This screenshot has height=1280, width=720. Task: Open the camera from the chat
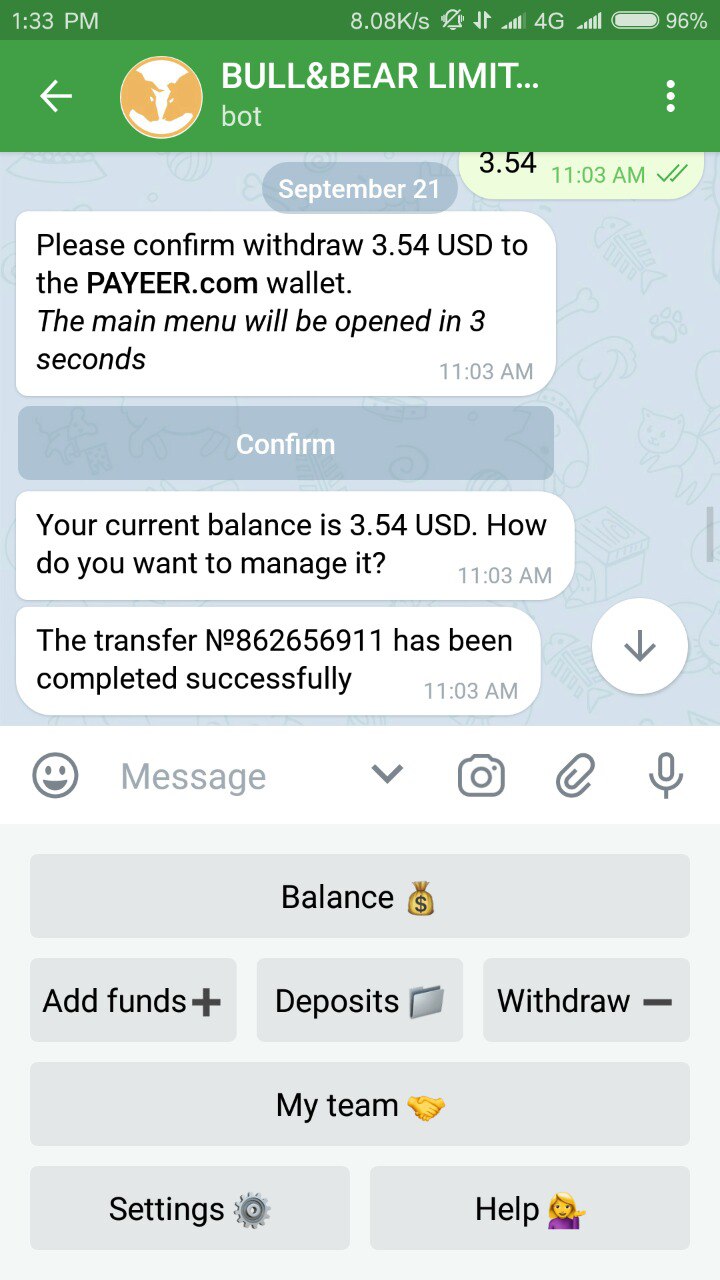click(x=481, y=776)
